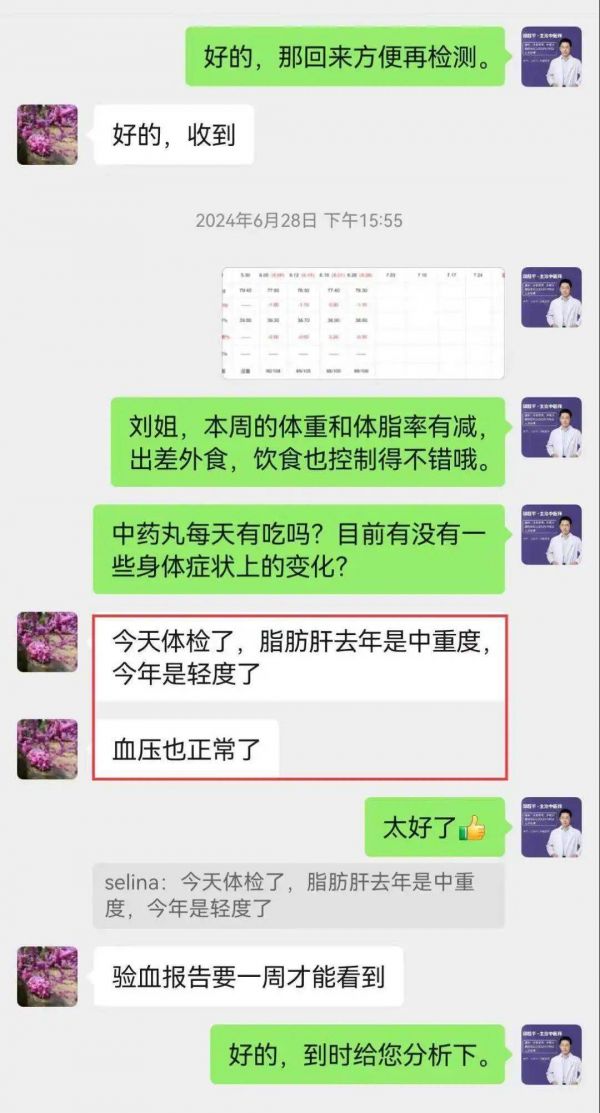Open the flower avatar beside 好的，收到
The height and width of the screenshot is (1113, 600).
click(x=48, y=135)
